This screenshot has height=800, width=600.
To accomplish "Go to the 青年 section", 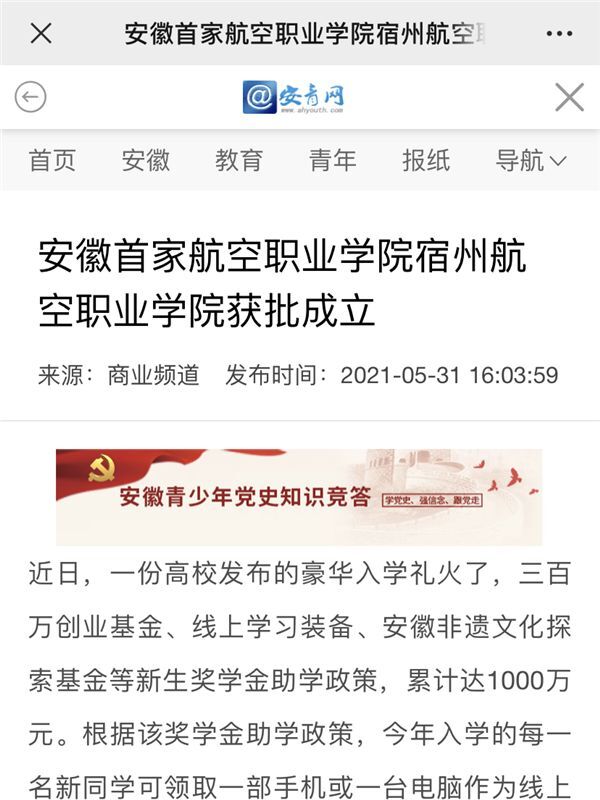I will coord(332,160).
